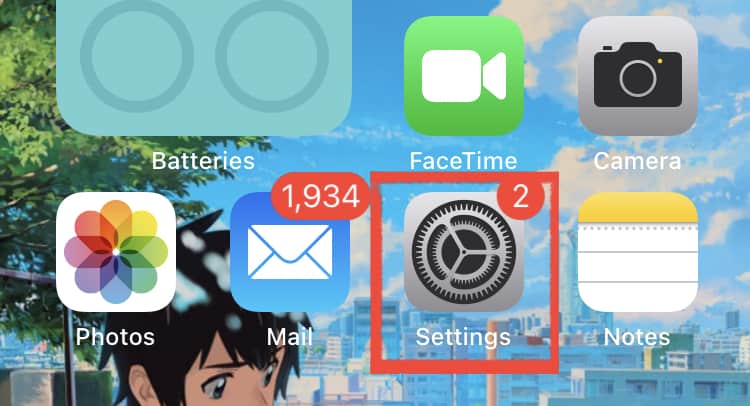Open the Settings app

pos(464,252)
